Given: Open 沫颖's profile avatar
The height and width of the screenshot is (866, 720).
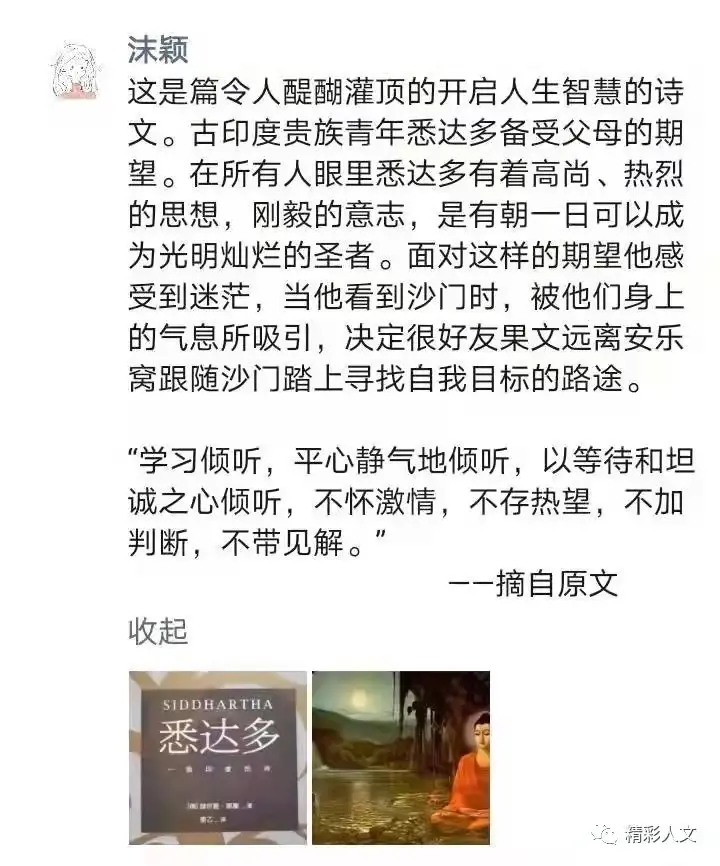Looking at the screenshot, I should tap(80, 71).
